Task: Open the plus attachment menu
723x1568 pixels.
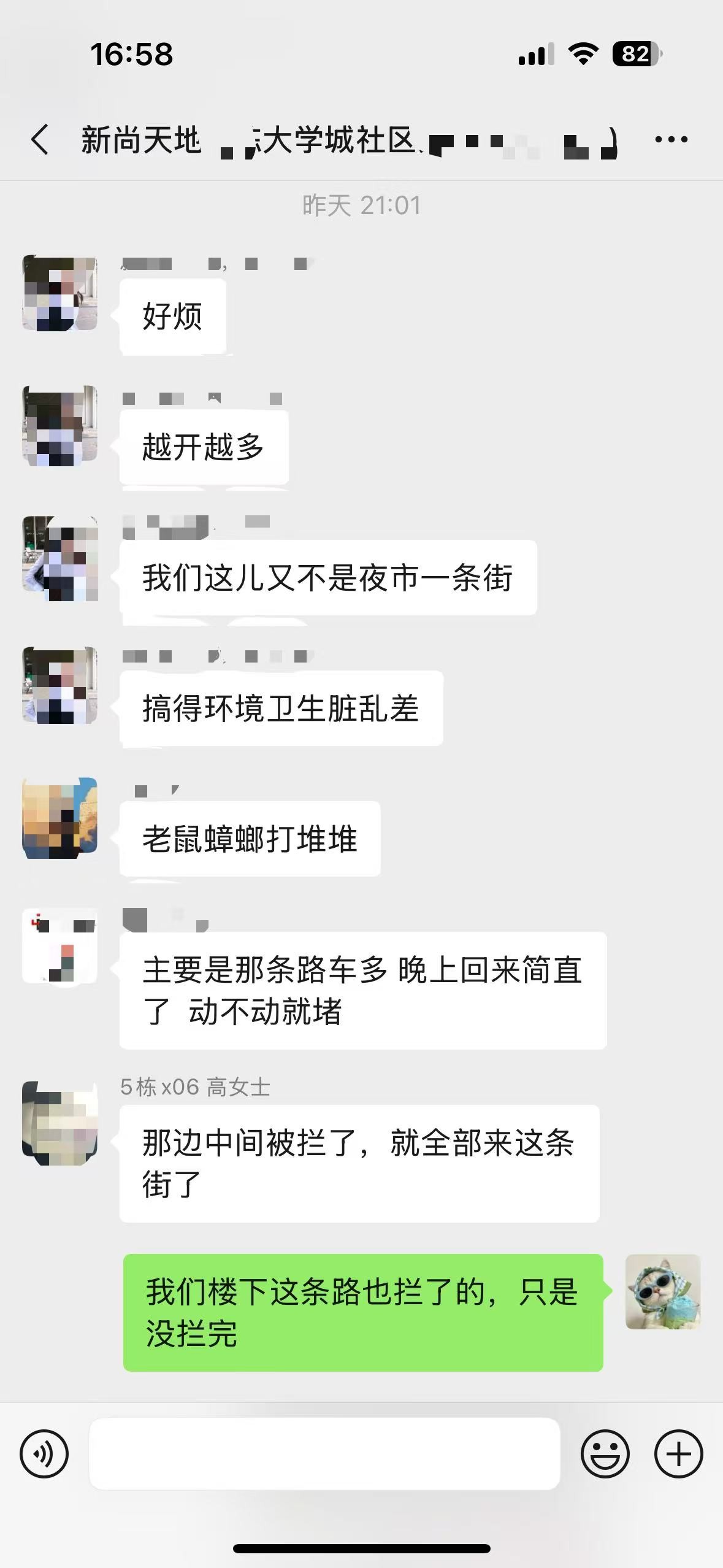Action: (678, 1453)
